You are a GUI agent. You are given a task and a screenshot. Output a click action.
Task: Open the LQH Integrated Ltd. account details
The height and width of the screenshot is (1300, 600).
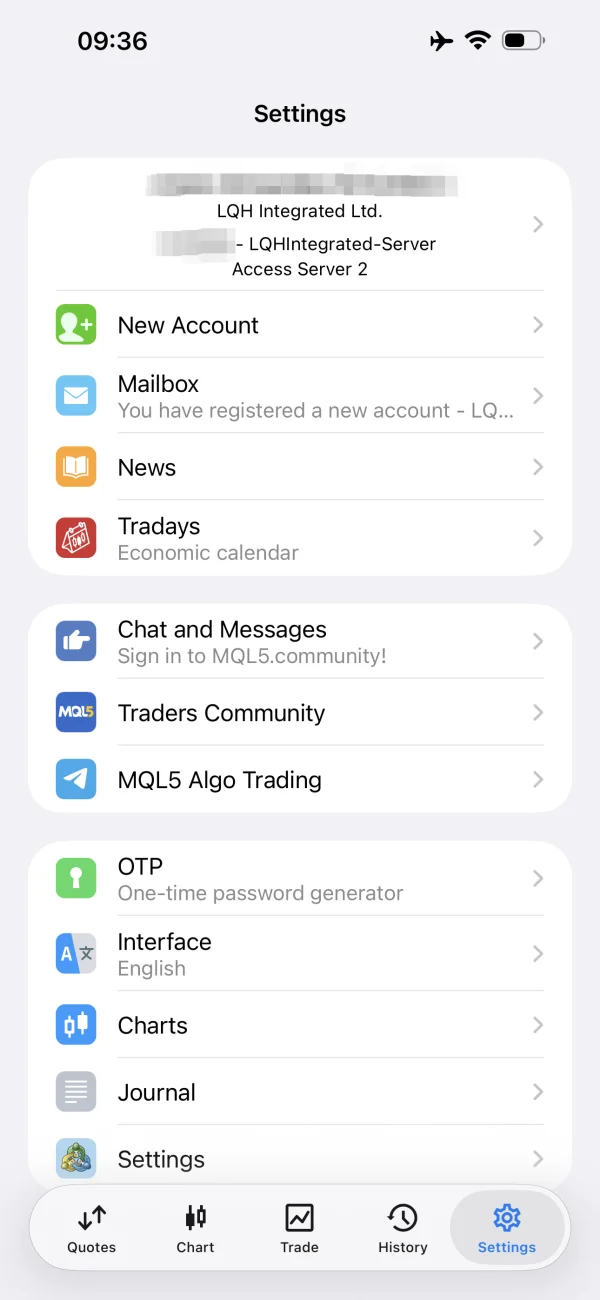click(300, 225)
